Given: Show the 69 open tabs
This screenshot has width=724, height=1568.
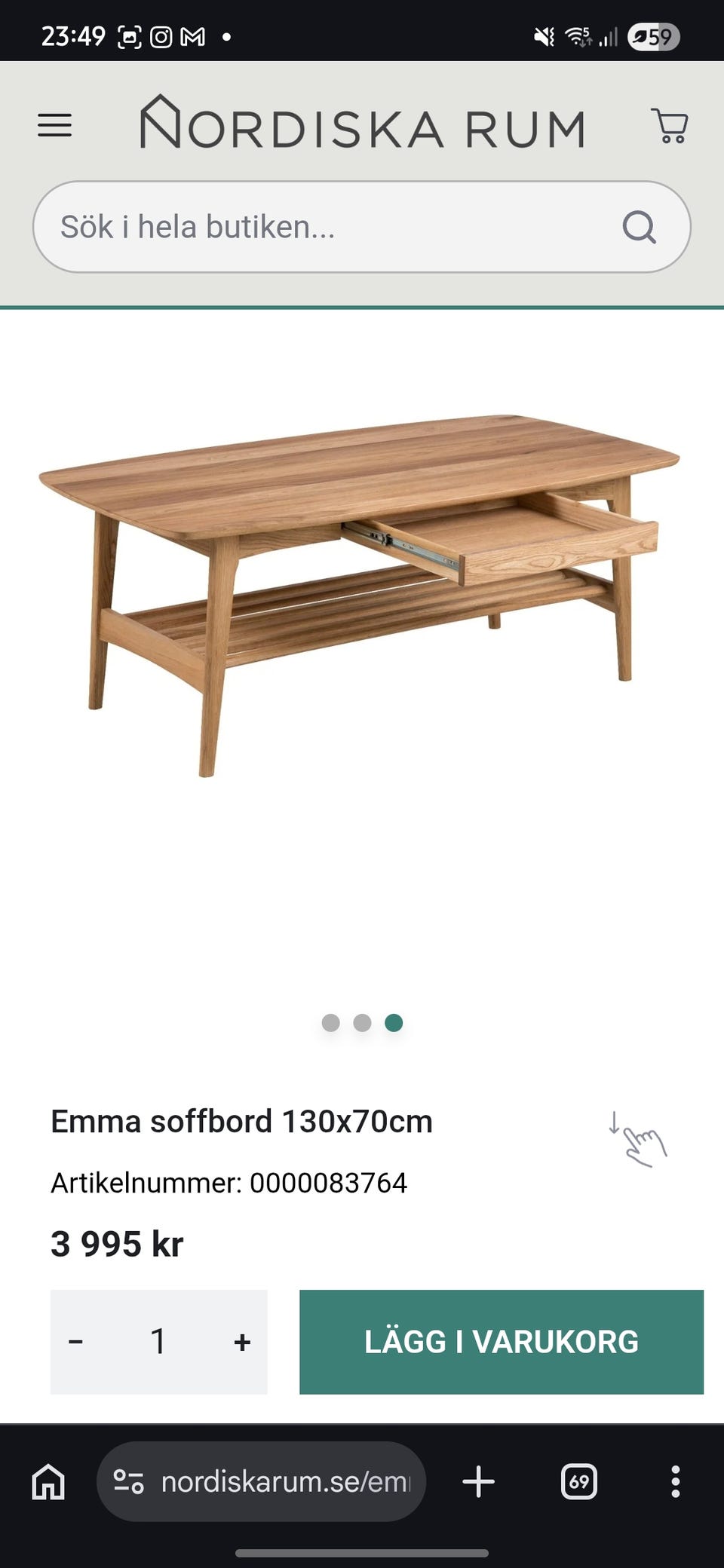Looking at the screenshot, I should pos(579,1482).
